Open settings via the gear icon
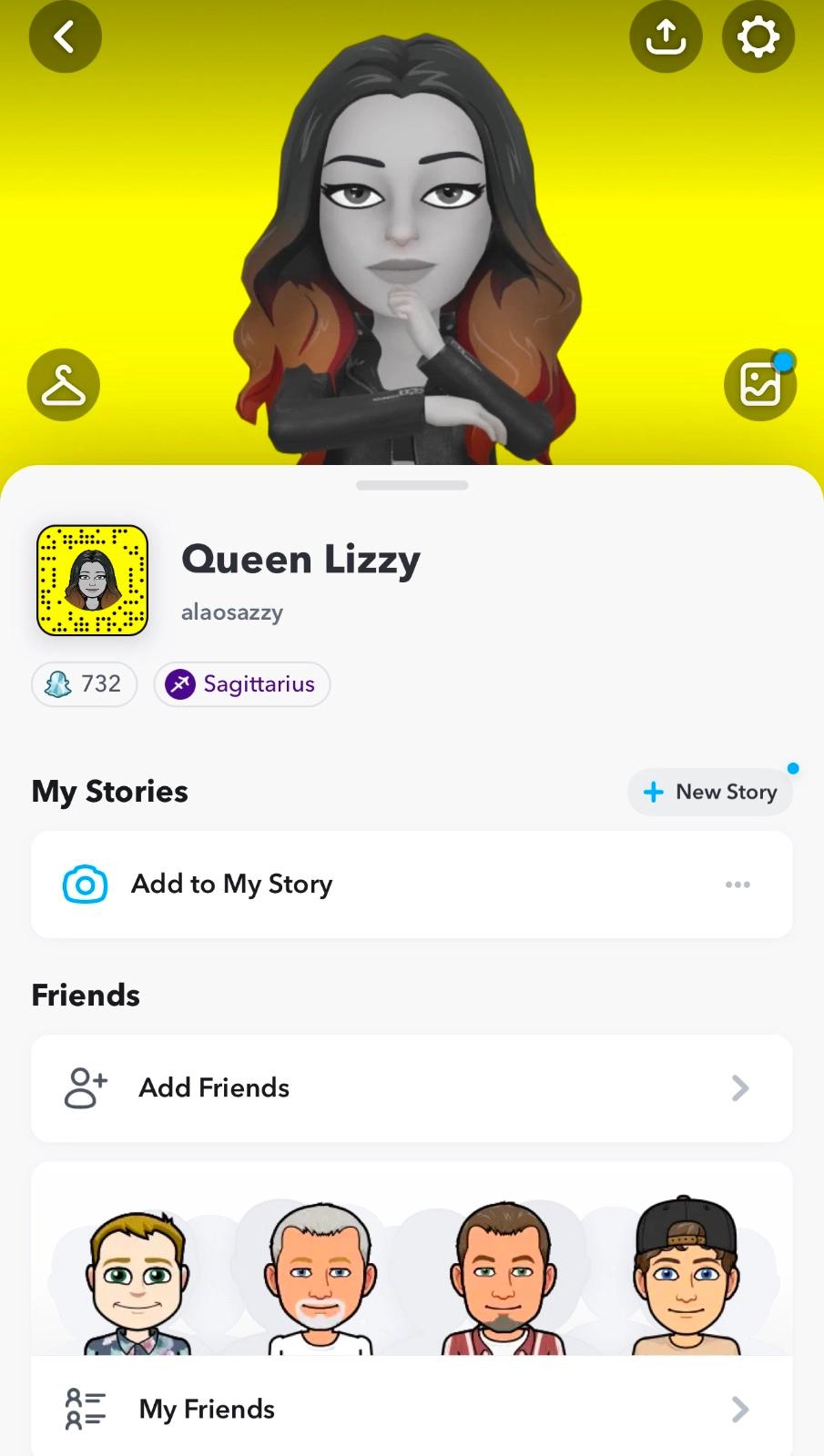824x1456 pixels. (x=758, y=36)
